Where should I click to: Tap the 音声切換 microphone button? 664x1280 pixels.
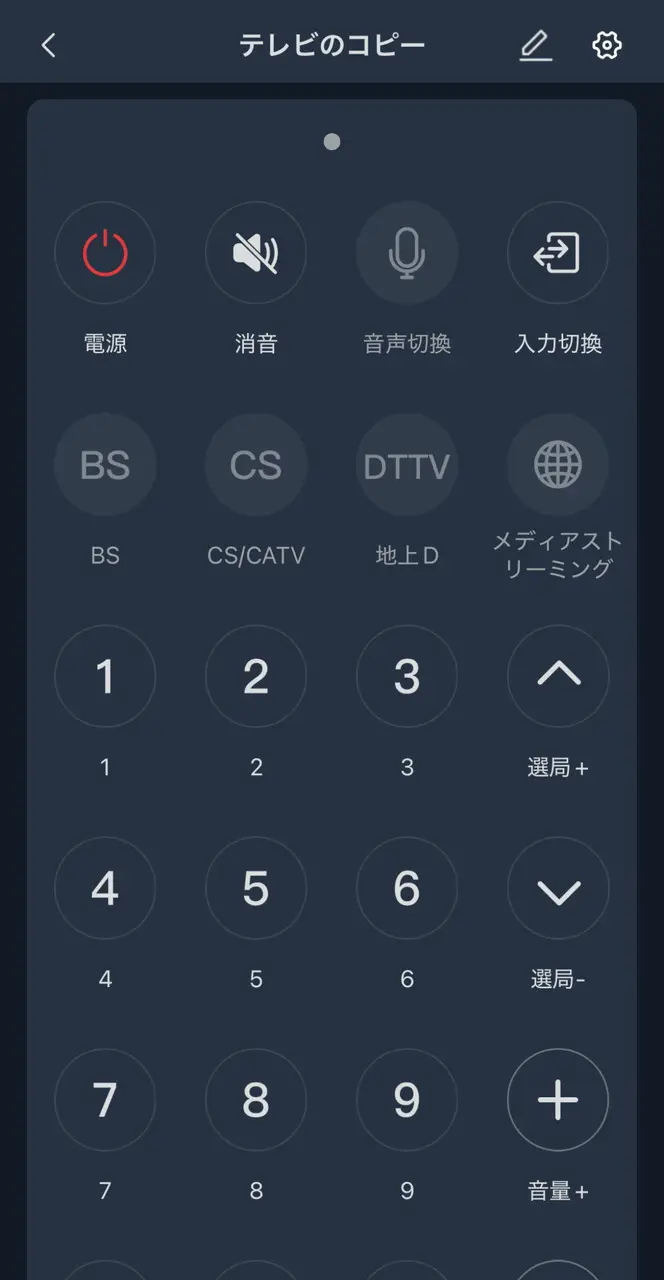pos(407,253)
